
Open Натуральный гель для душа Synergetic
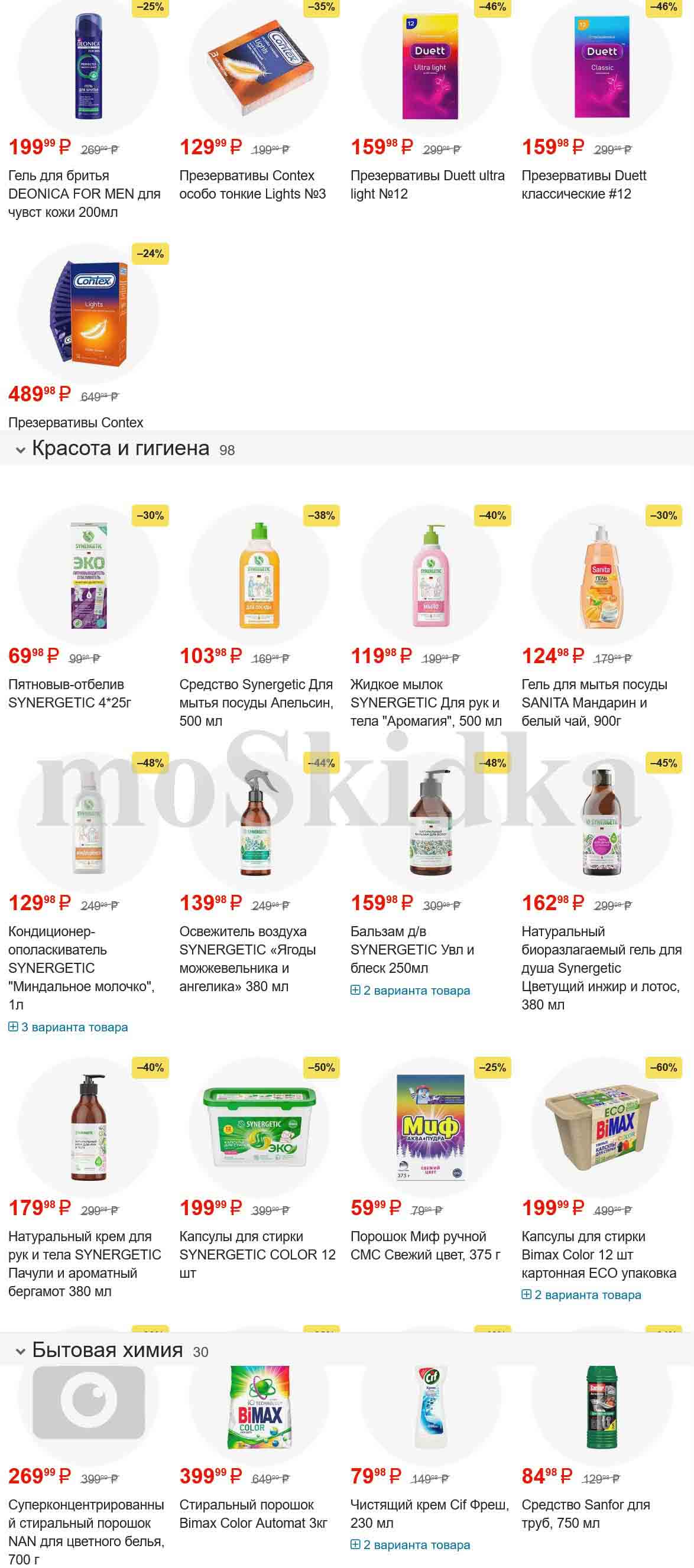(x=601, y=968)
